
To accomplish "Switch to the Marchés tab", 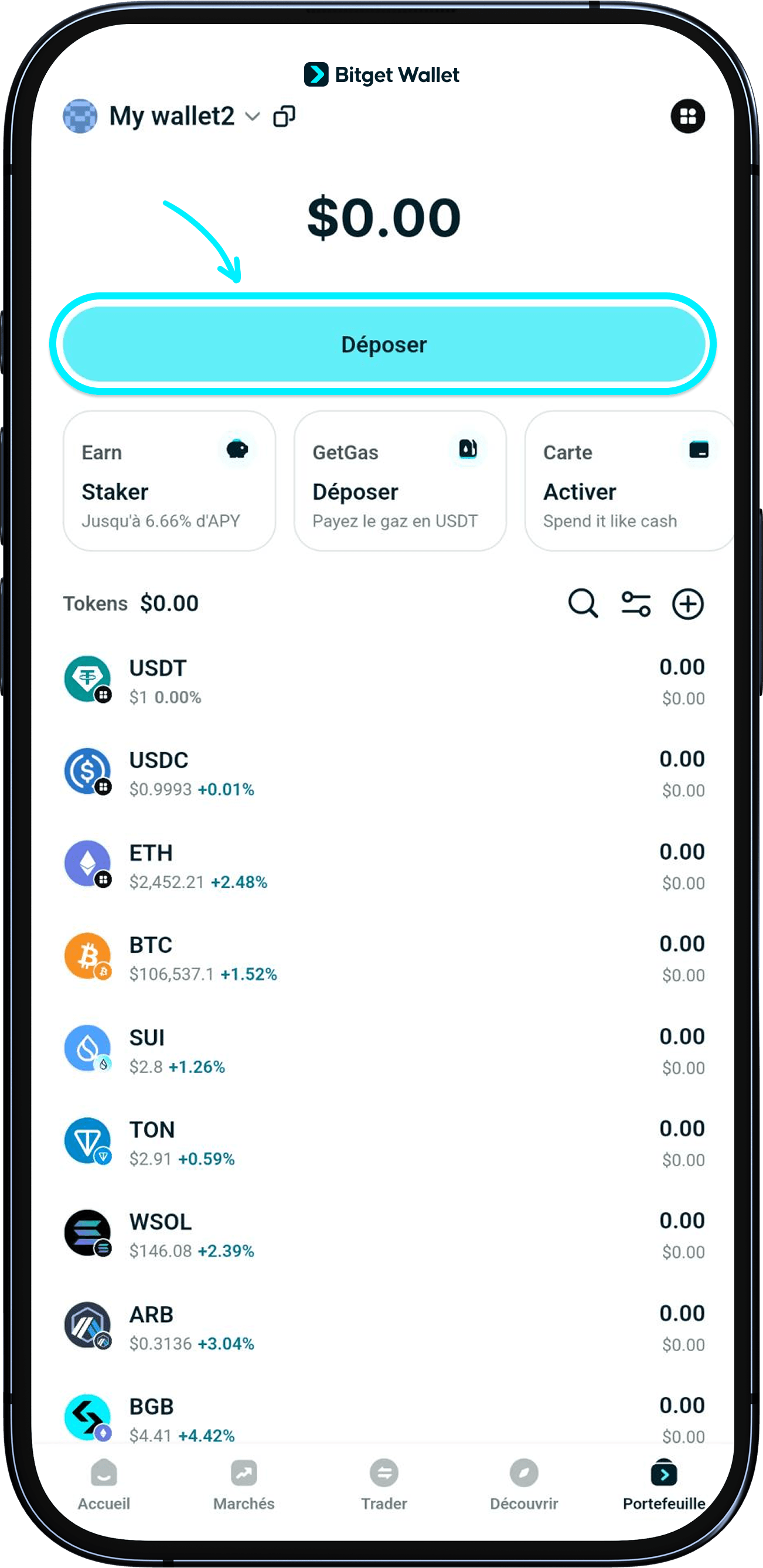I will (x=244, y=1485).
